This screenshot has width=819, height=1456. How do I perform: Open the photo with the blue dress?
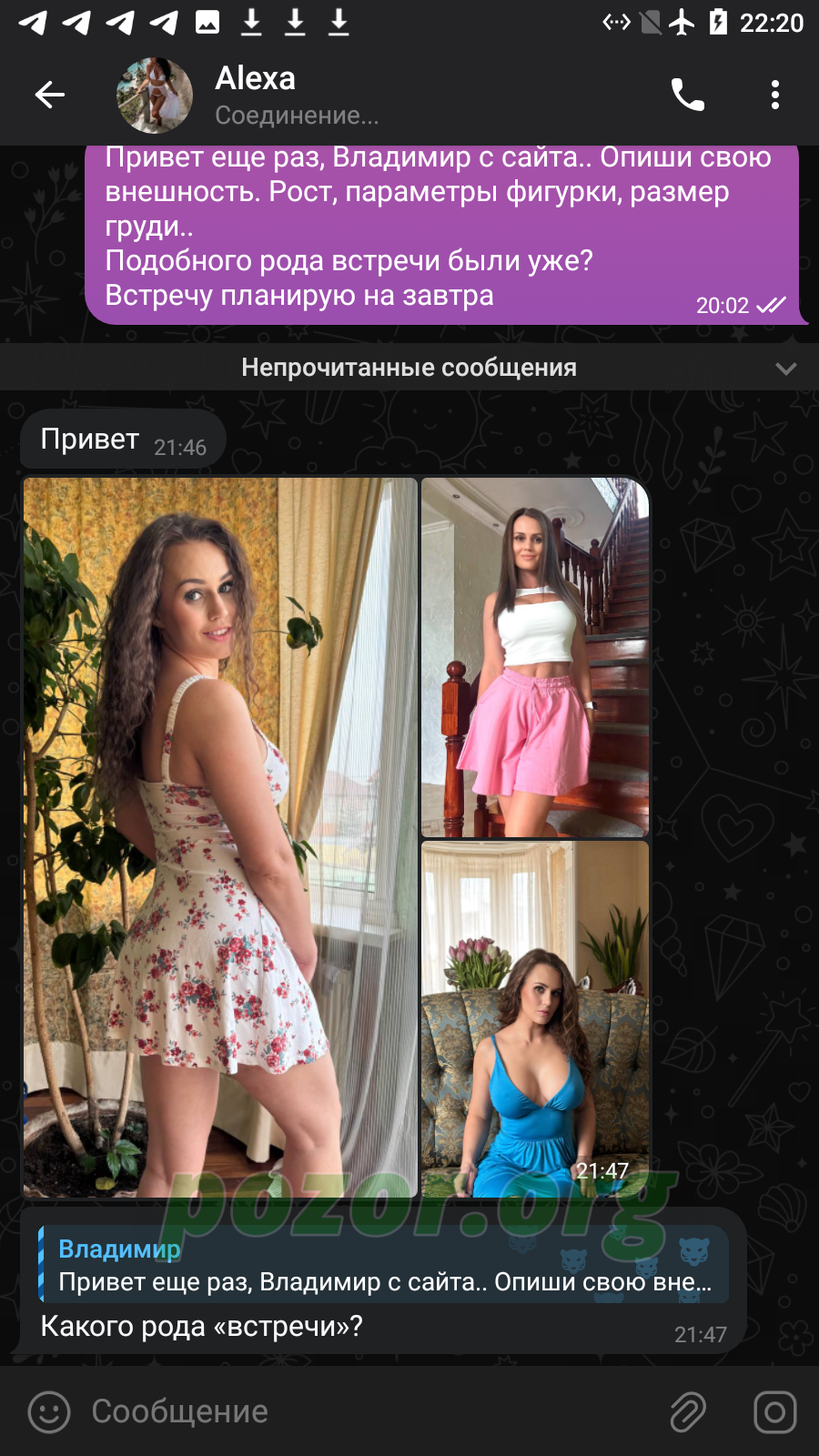point(535,1019)
